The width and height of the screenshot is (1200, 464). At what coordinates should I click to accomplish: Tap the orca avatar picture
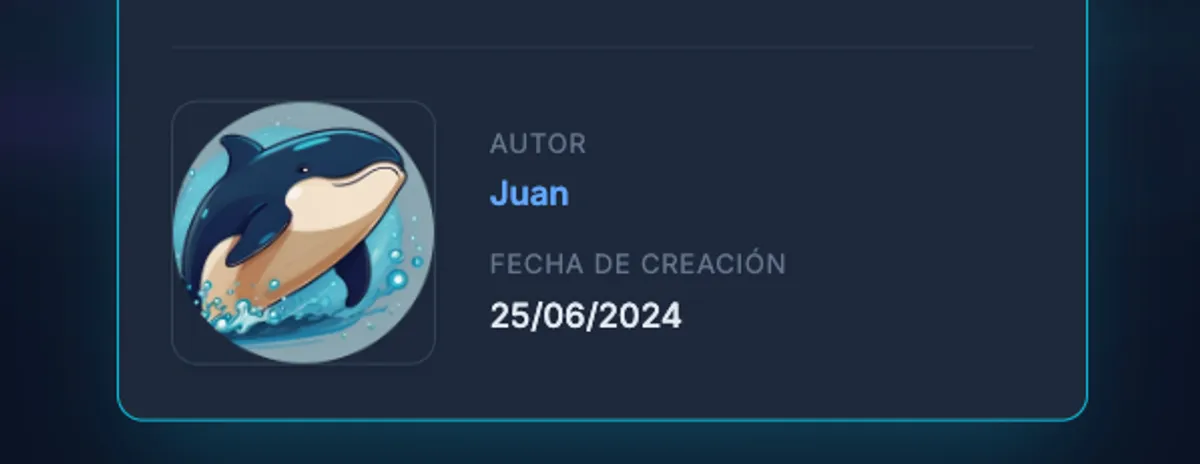point(304,233)
